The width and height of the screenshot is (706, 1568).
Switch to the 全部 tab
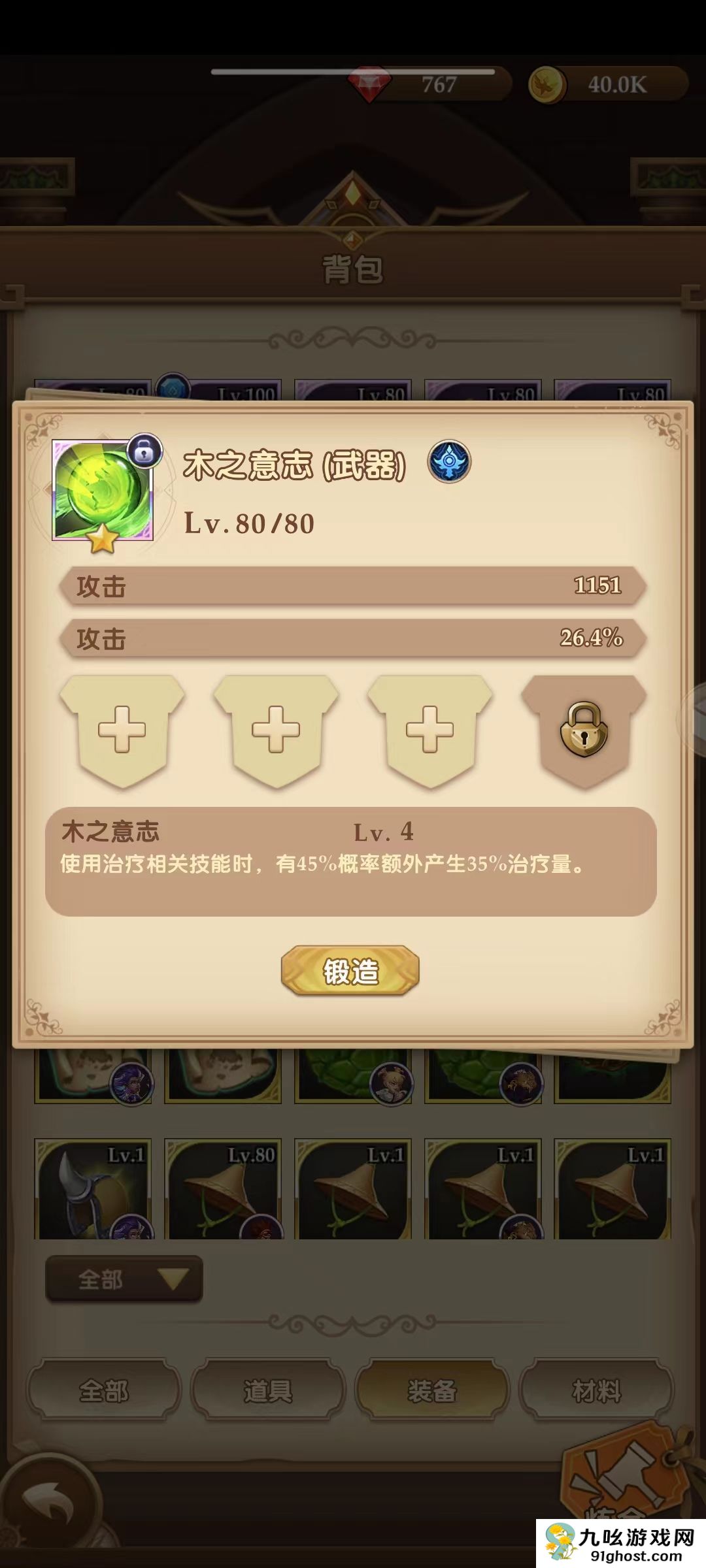point(103,1390)
